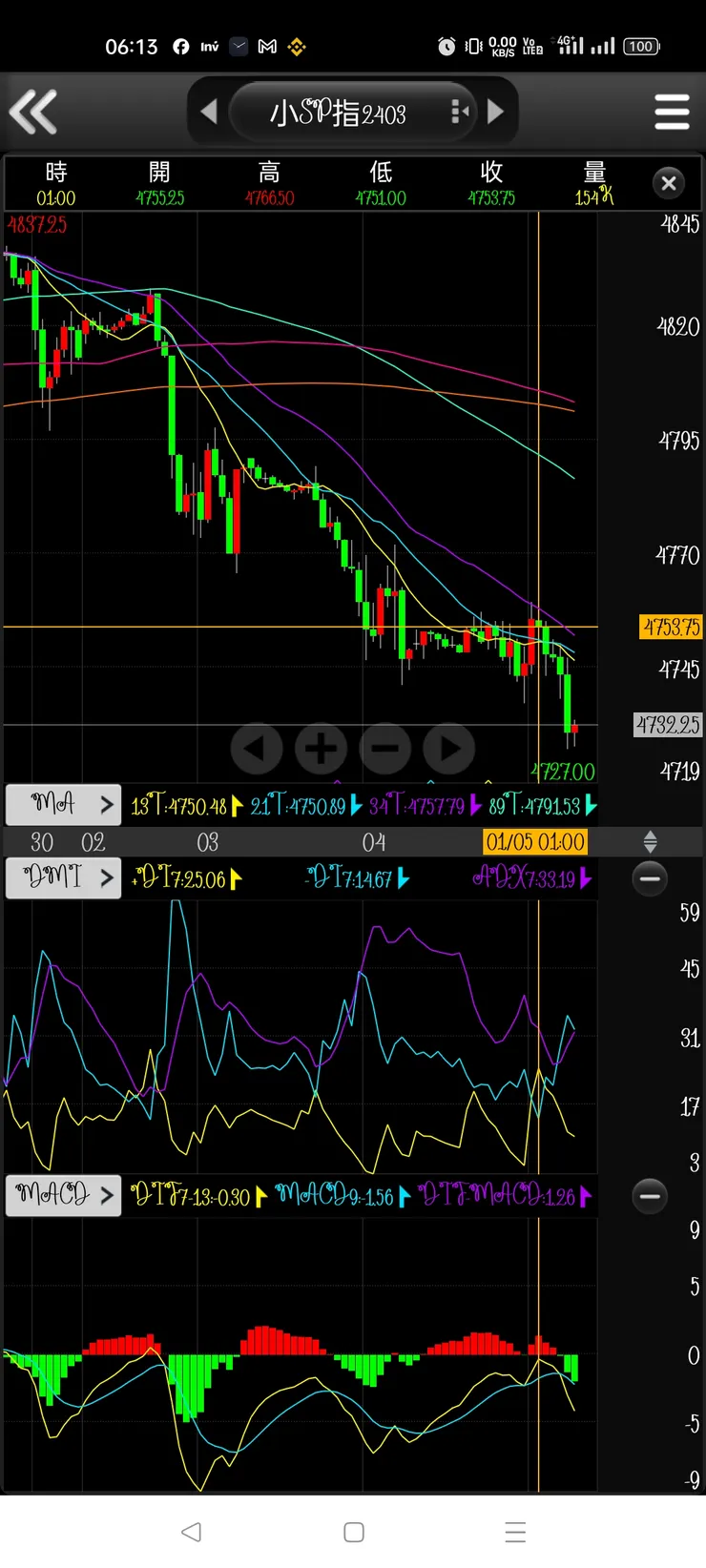
Task: Collapse the MACD indicator panel
Action: pos(650,1195)
